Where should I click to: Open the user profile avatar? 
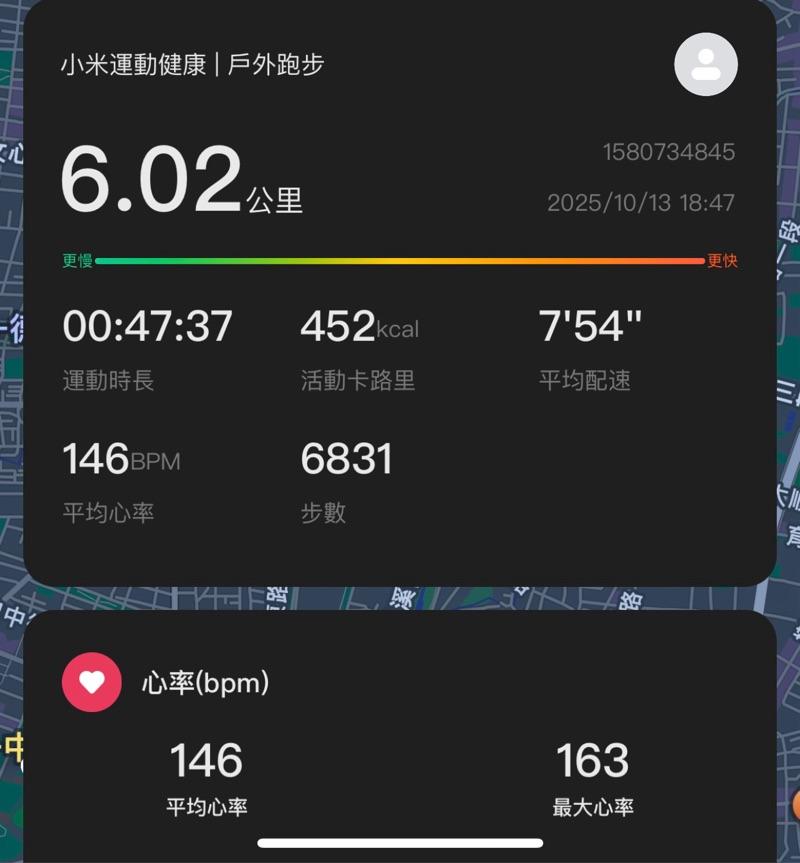[706, 64]
